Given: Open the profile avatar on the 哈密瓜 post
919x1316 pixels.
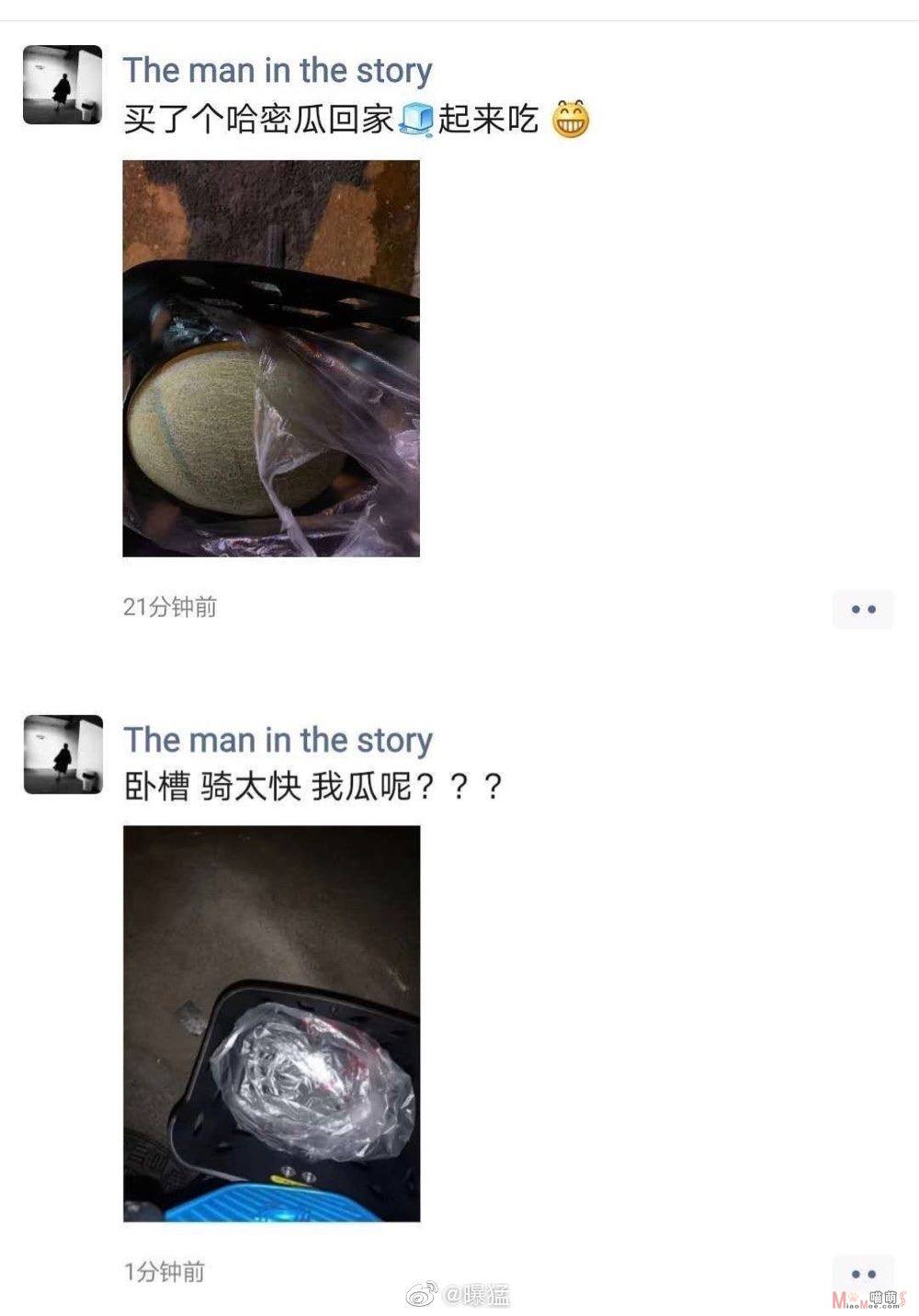Looking at the screenshot, I should (62, 85).
